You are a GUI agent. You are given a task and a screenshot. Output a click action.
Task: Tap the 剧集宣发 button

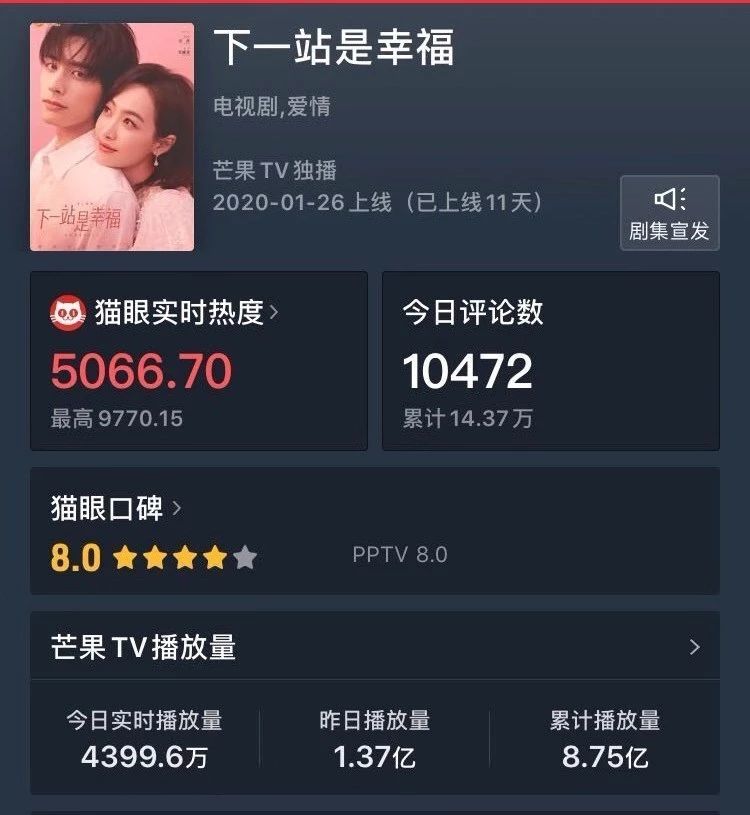click(x=669, y=212)
